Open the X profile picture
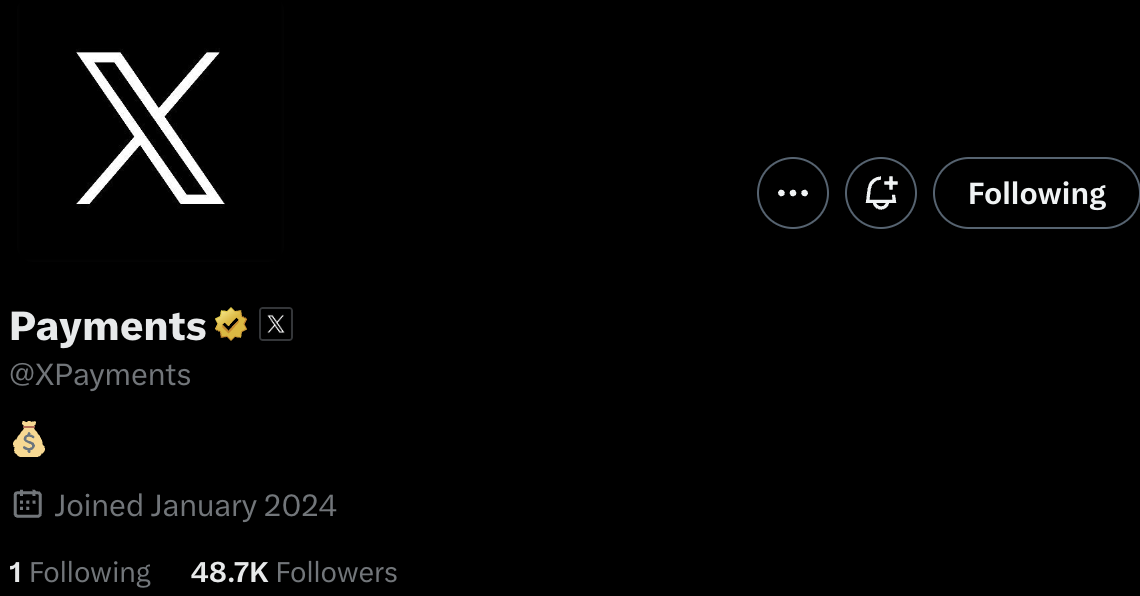This screenshot has width=1140, height=596. click(150, 128)
